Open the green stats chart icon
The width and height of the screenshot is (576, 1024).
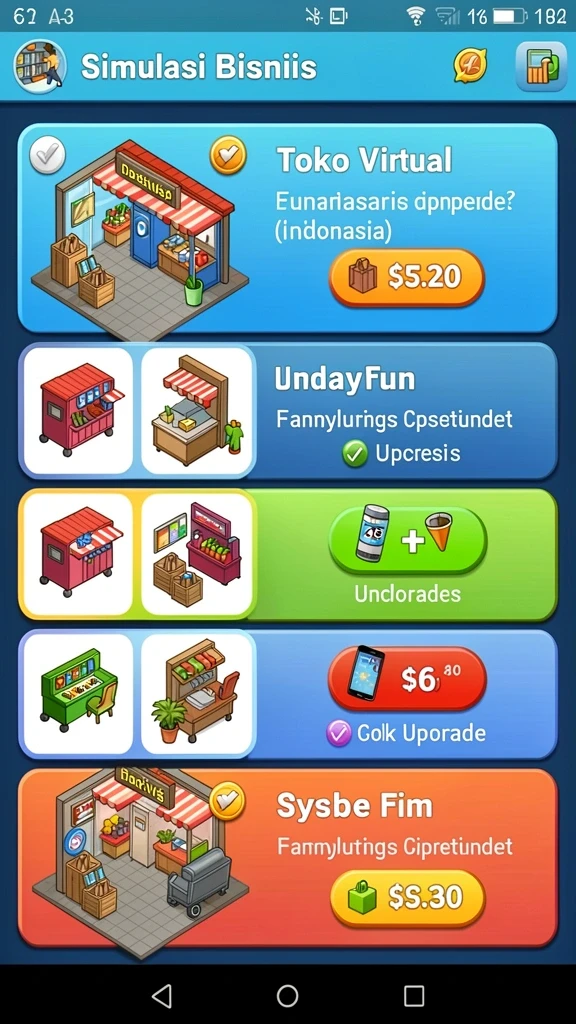(x=541, y=66)
